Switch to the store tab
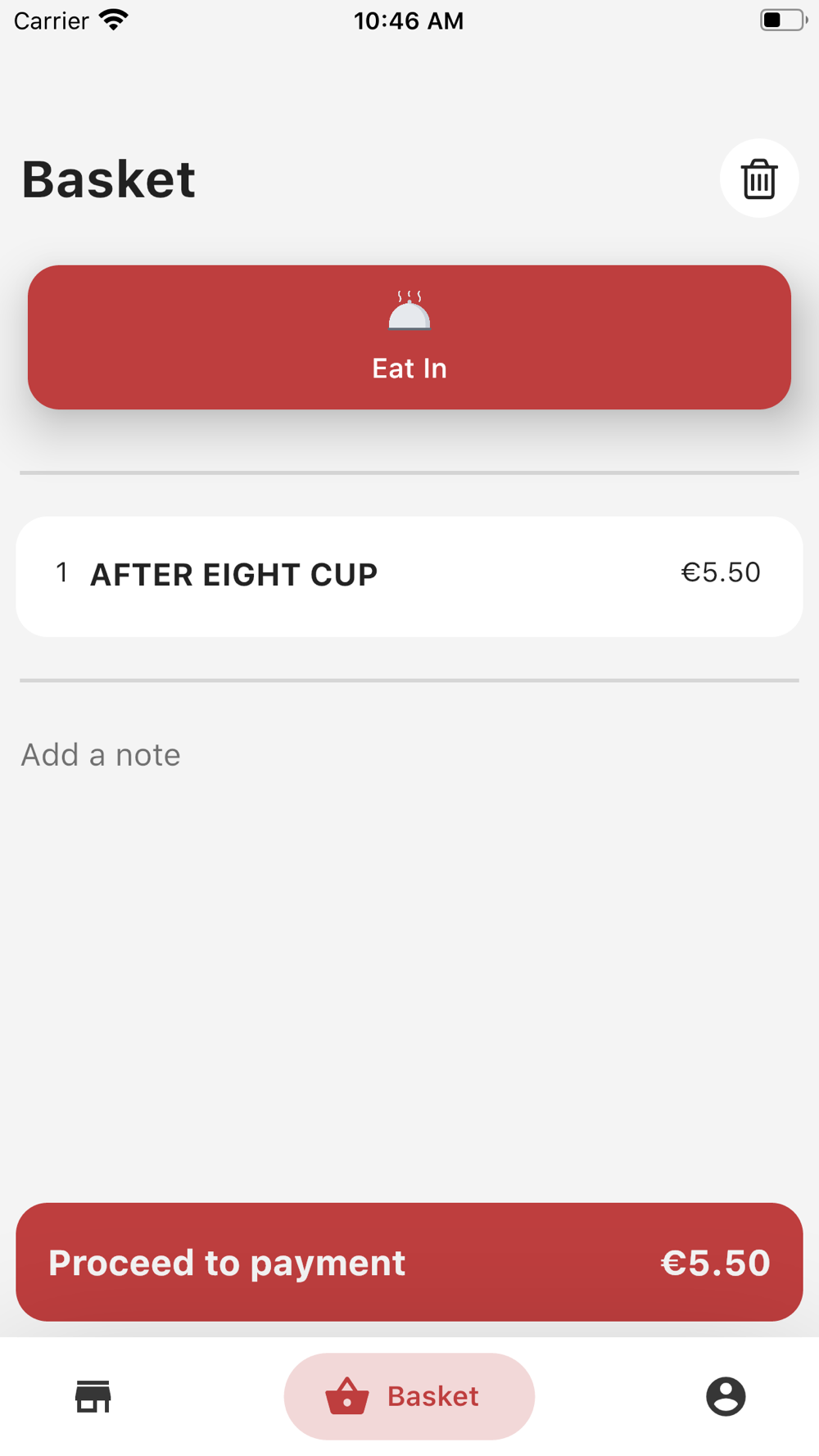819x1456 pixels. coord(93,1396)
